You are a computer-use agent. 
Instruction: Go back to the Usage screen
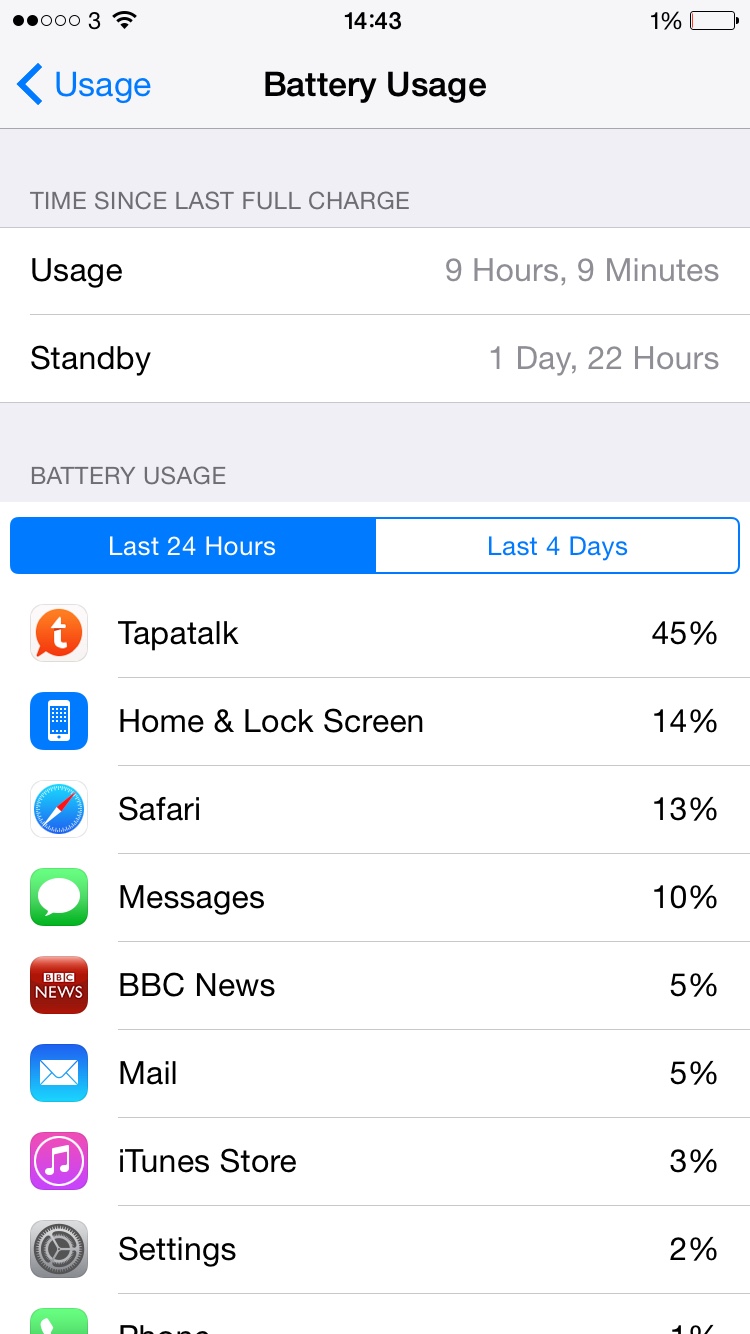(x=85, y=85)
